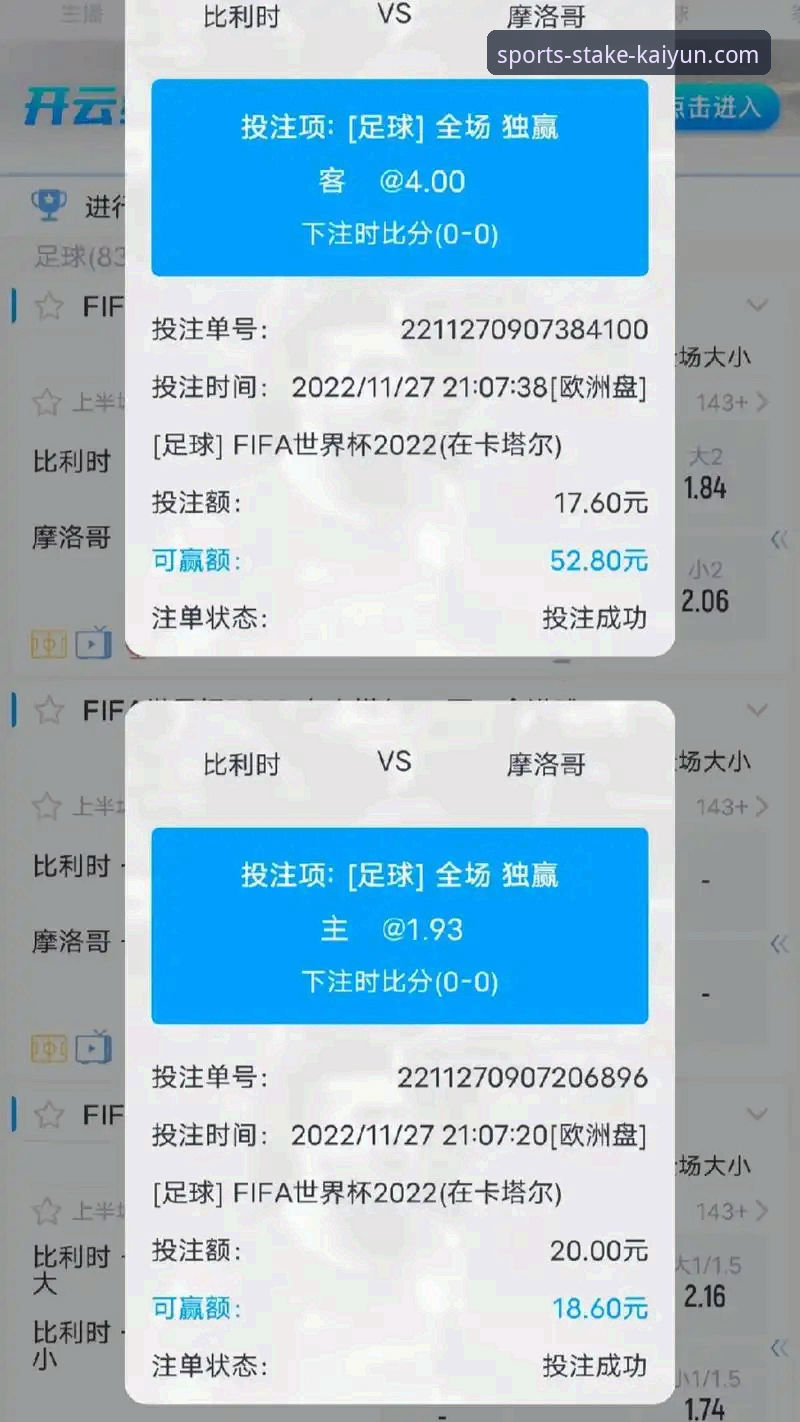This screenshot has width=800, height=1422.
Task: Toggle the favorite star on the bottom FIFA listing
Action: (47, 1115)
